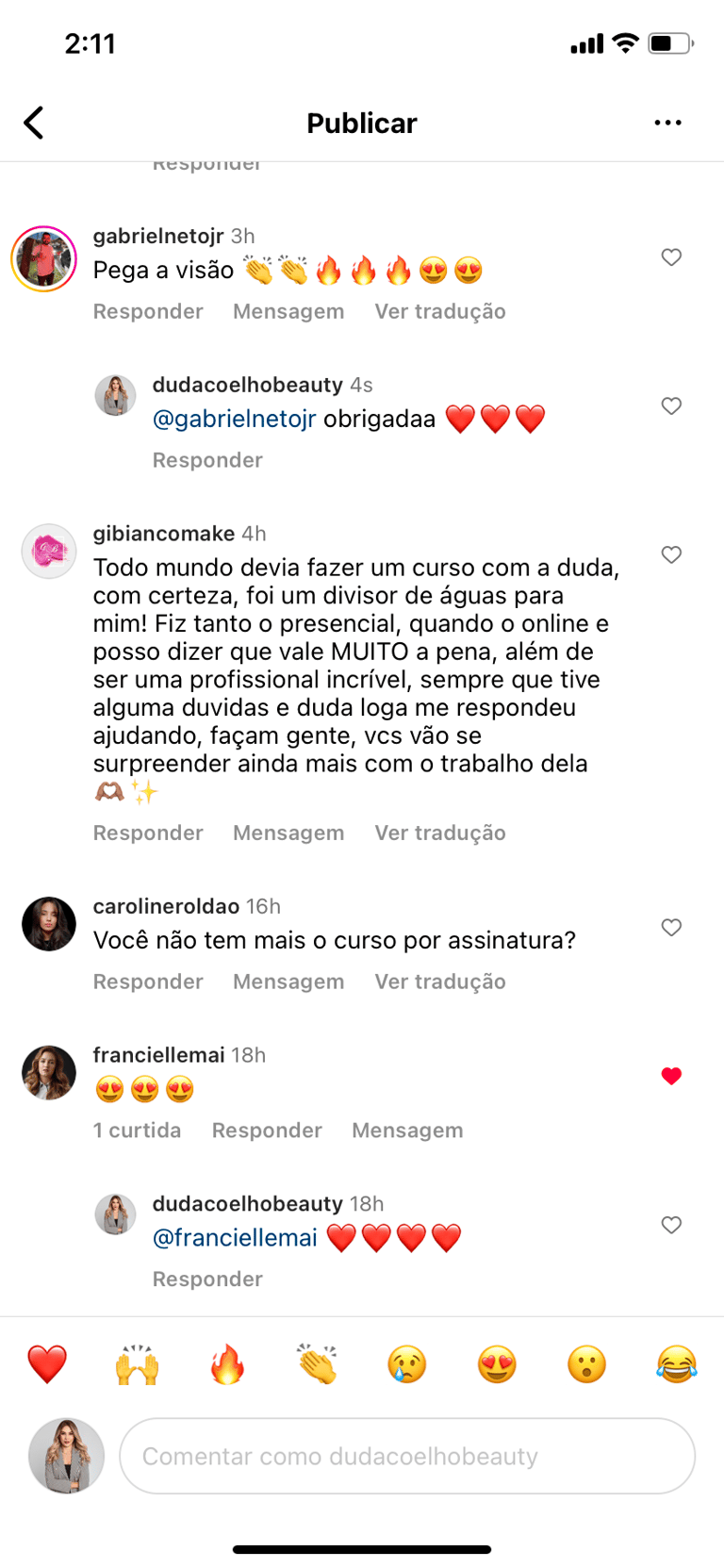Message carolineroldao from her comment
Screen dimensions: 724x1568
pos(288,982)
